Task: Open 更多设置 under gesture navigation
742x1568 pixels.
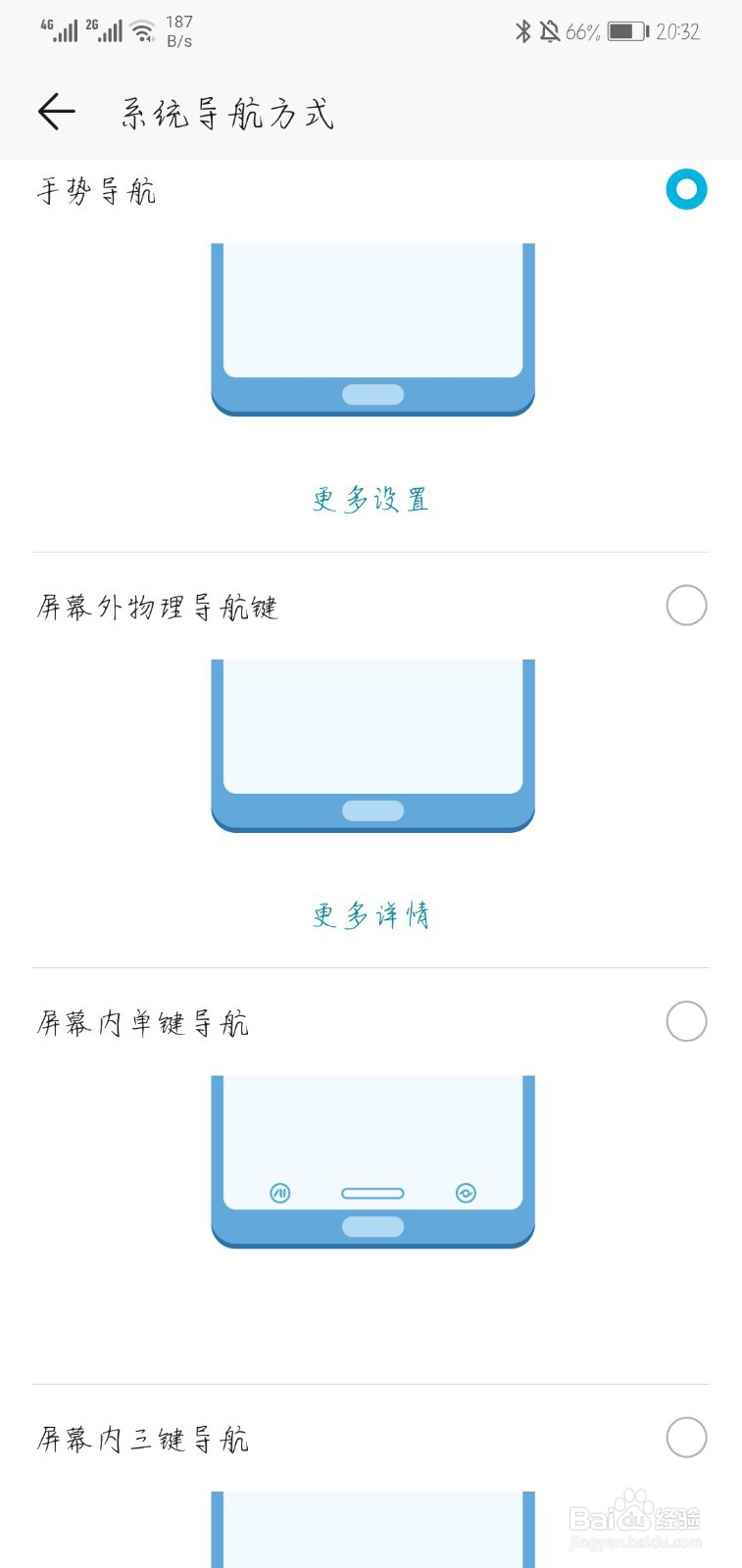Action: tap(371, 500)
